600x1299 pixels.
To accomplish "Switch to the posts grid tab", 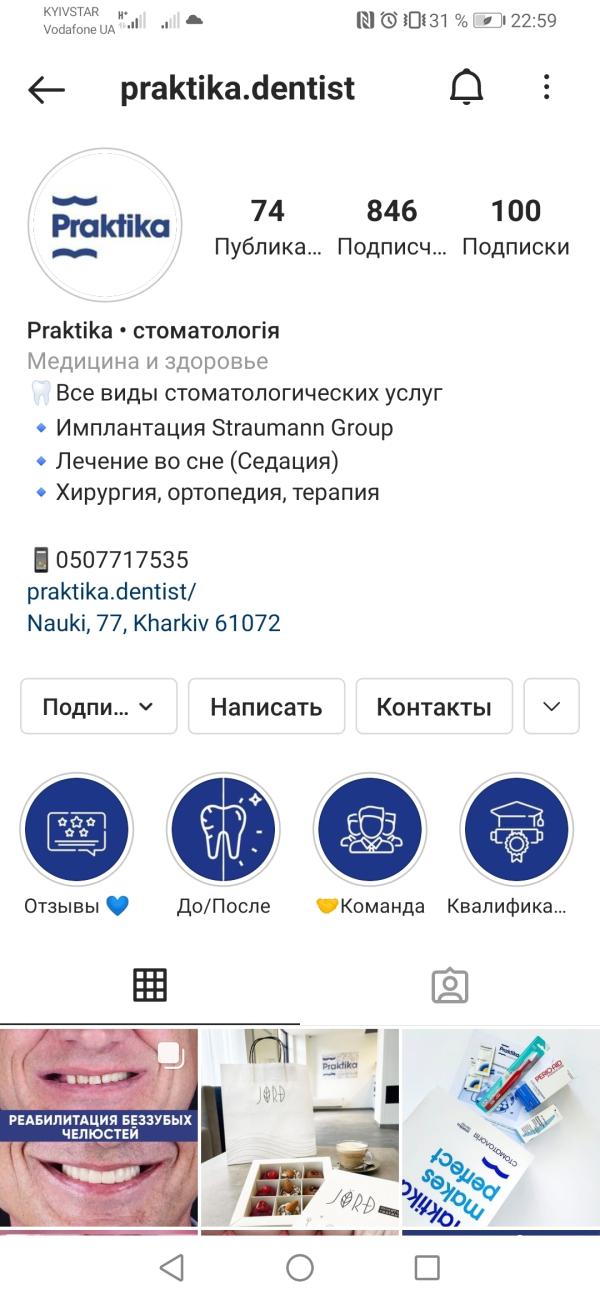I will coord(150,986).
